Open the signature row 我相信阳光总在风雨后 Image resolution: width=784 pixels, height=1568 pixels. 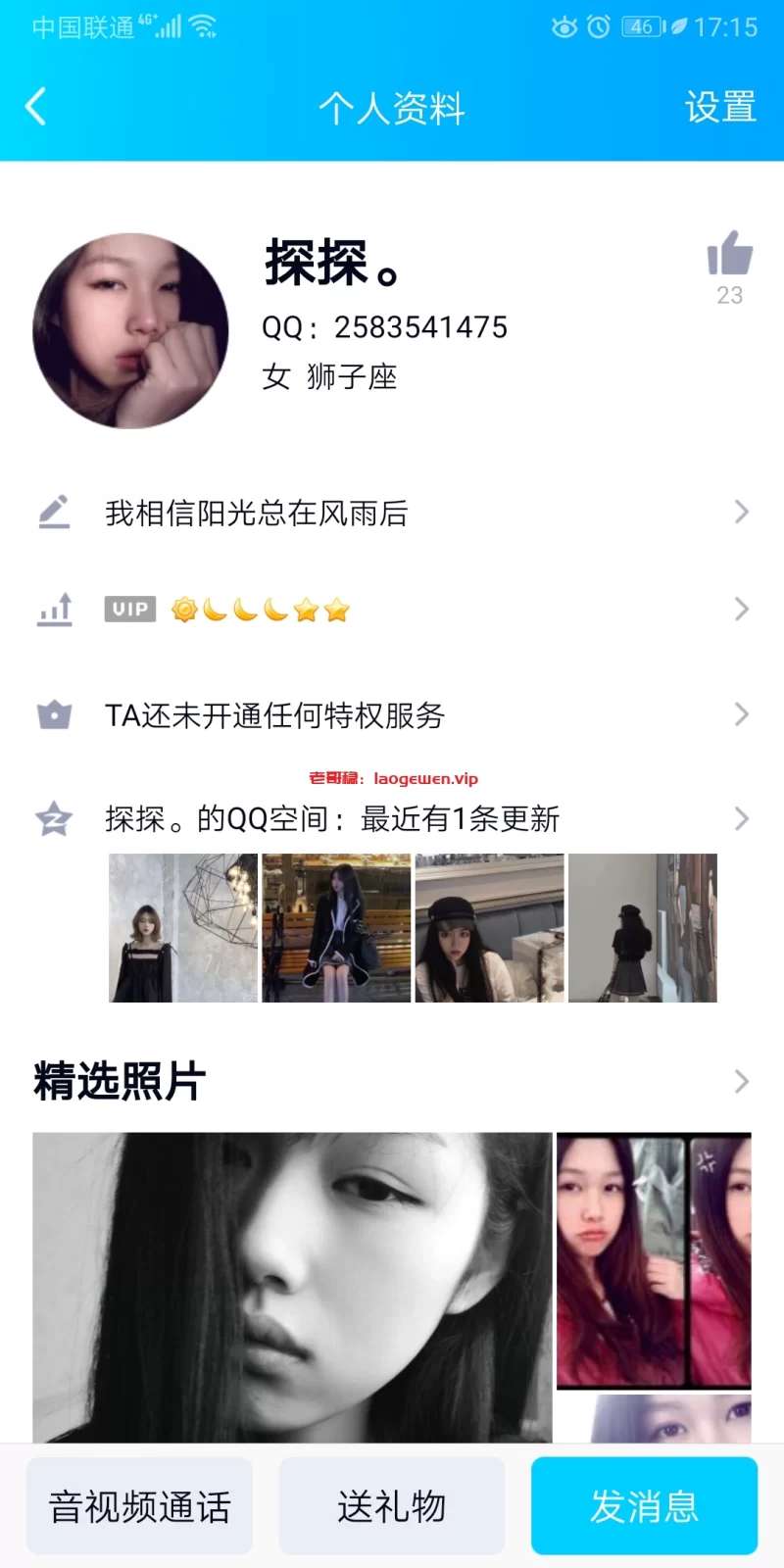pyautogui.click(x=392, y=513)
